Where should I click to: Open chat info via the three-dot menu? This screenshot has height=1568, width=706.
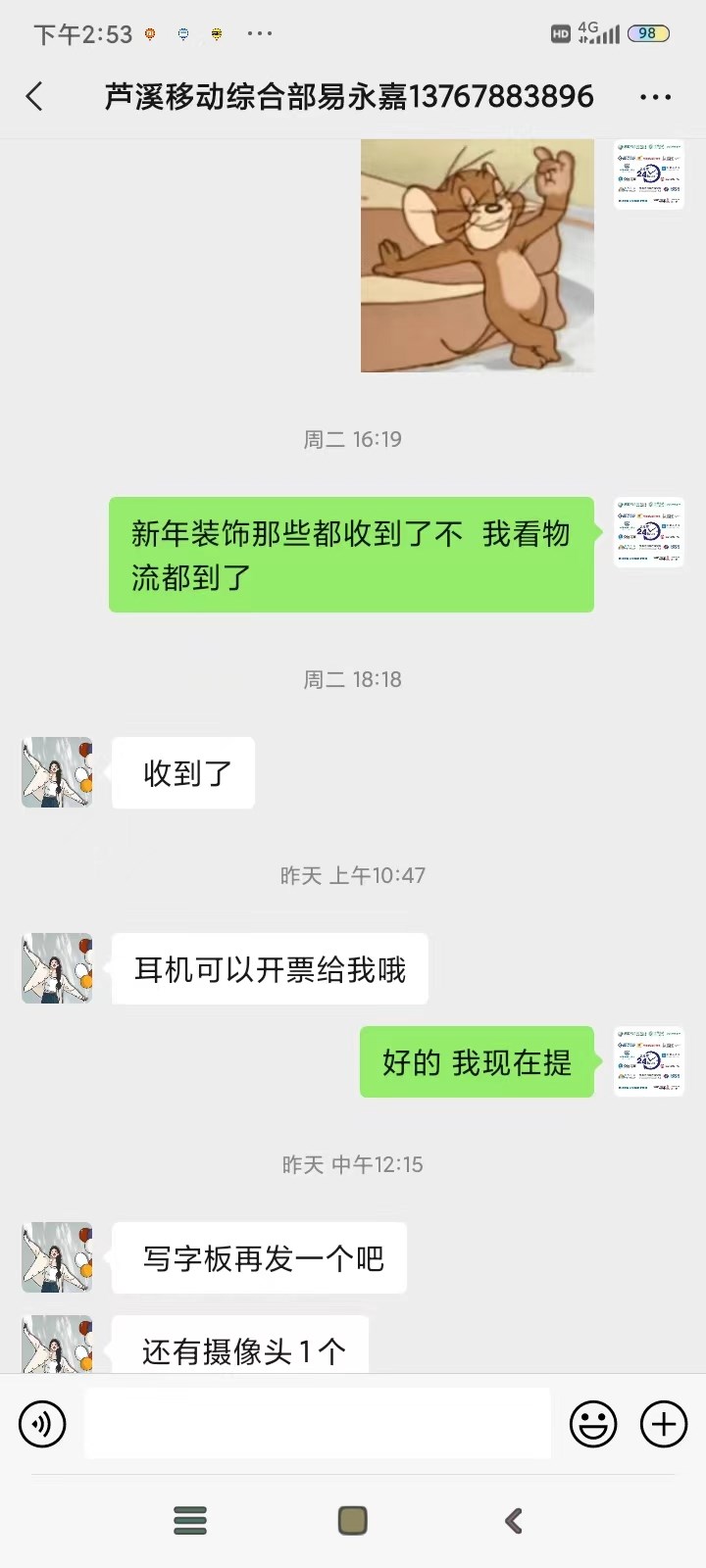pyautogui.click(x=655, y=97)
